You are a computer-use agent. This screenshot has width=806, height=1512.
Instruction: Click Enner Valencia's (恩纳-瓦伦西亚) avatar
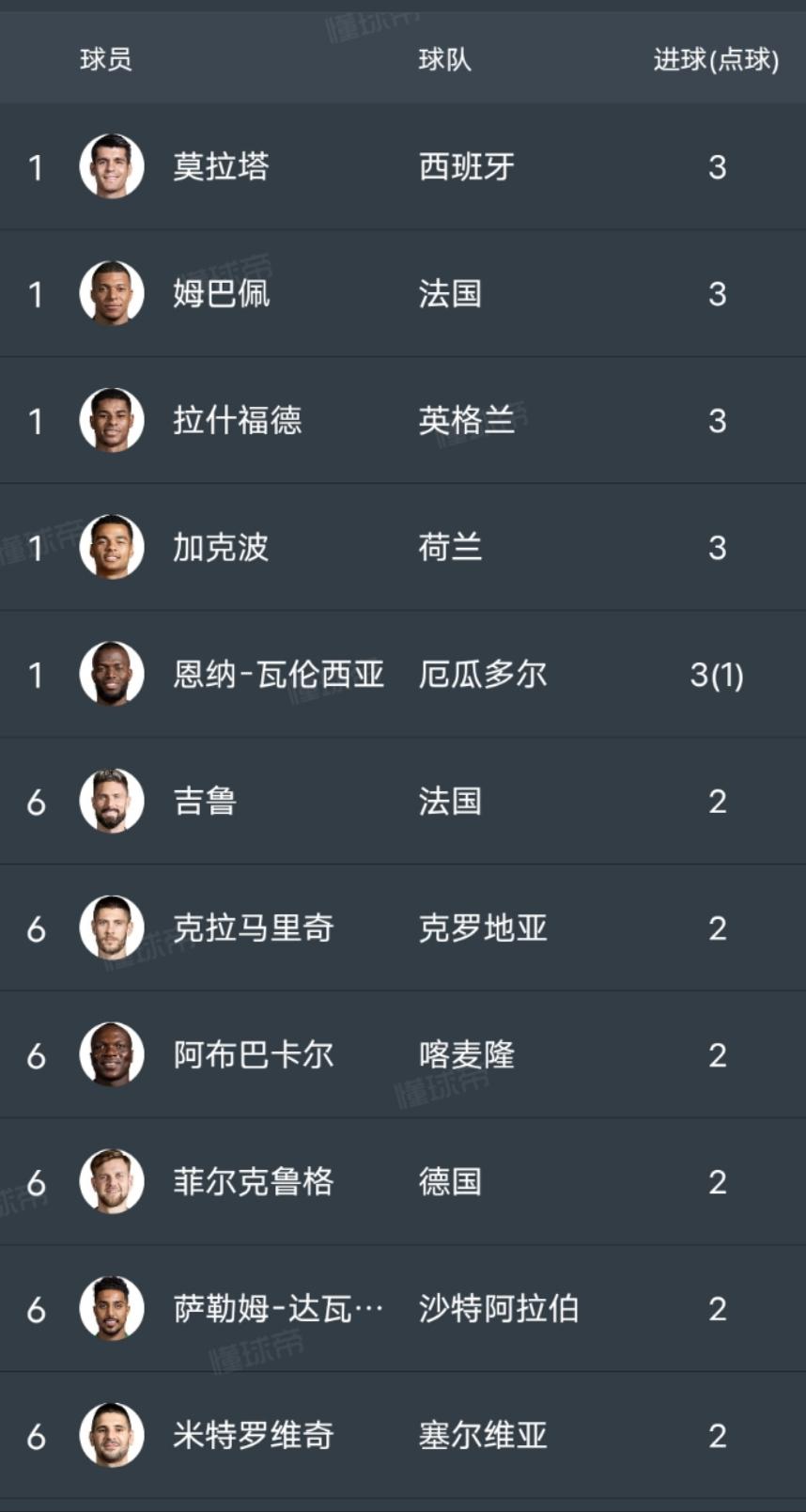tap(113, 675)
